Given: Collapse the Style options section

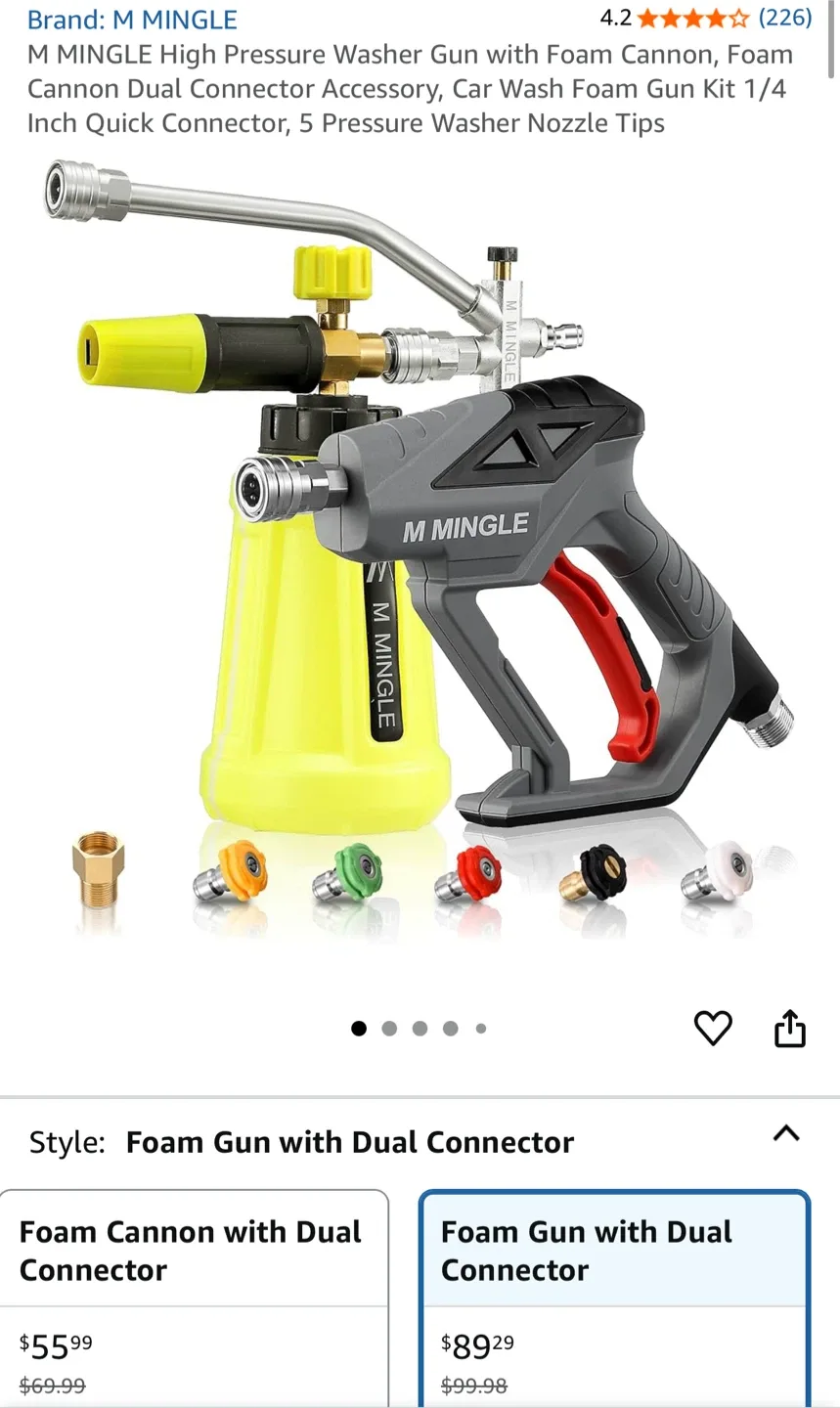Looking at the screenshot, I should pos(786,1133).
